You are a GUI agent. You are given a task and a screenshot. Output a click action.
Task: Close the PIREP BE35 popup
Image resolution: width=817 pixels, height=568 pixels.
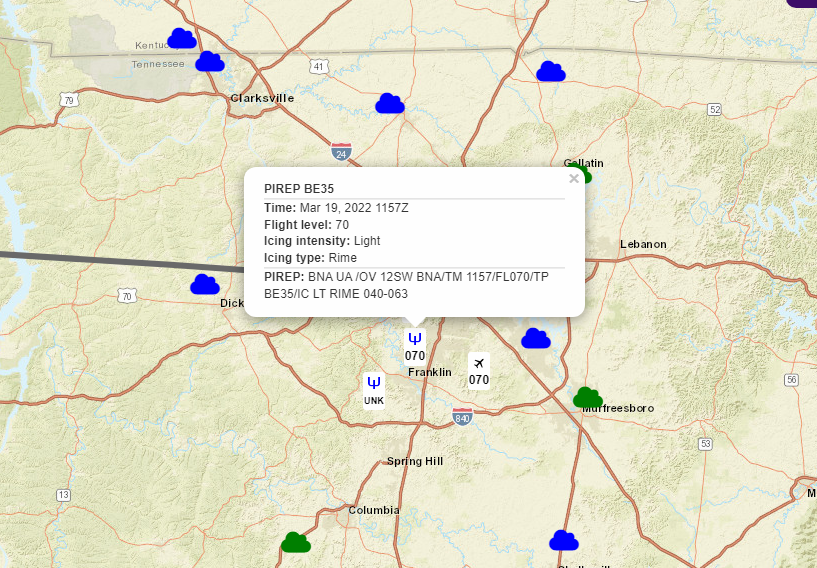[573, 179]
